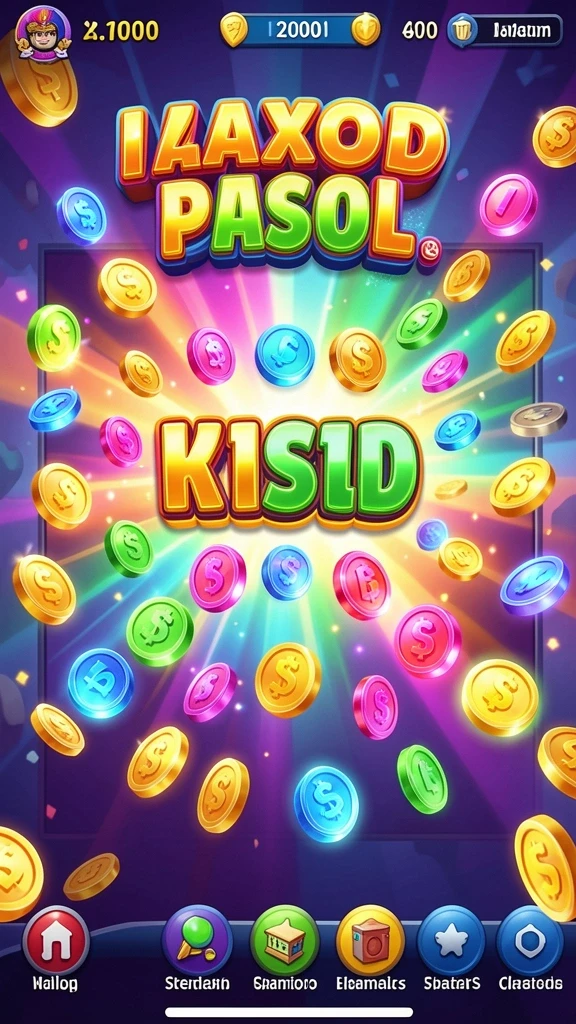Select the yellow tab with the red box
Viewport: 576px width, 1024px height.
pos(370,940)
